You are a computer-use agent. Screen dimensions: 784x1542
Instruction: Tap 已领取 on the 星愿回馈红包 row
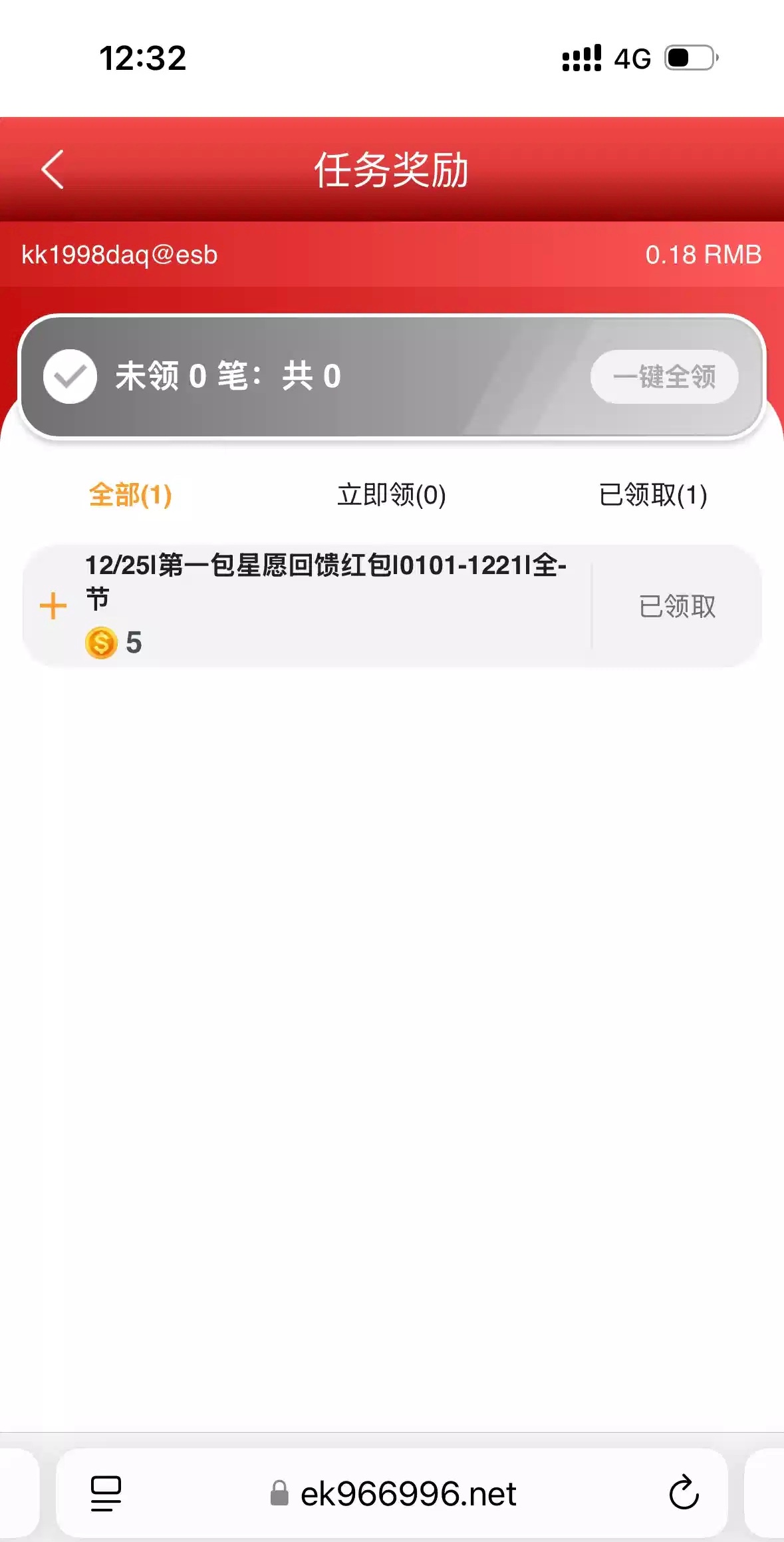click(x=677, y=606)
